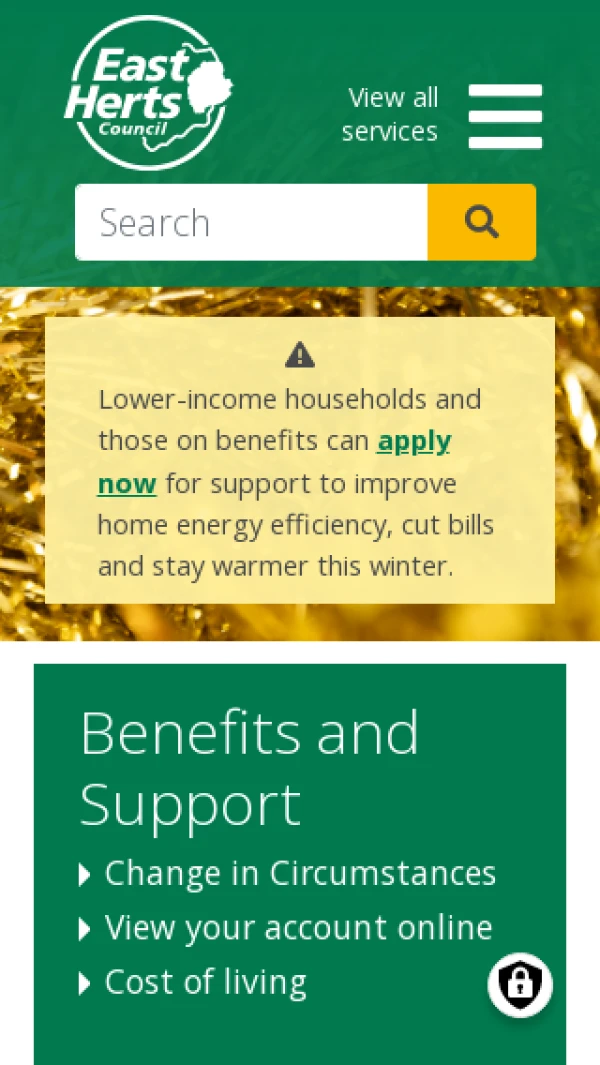This screenshot has width=600, height=1065.
Task: Open the Benefits and Support section
Action: 249,767
